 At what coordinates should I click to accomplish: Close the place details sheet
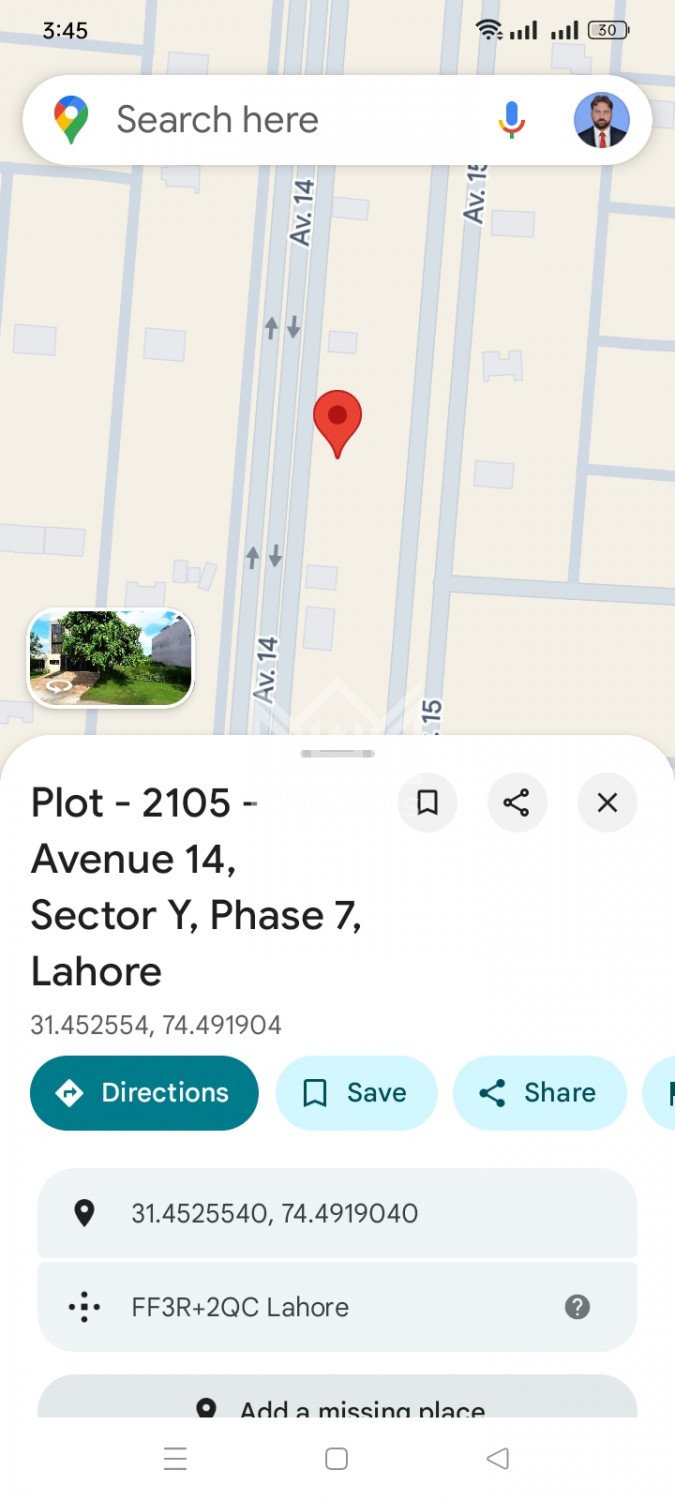tap(607, 803)
